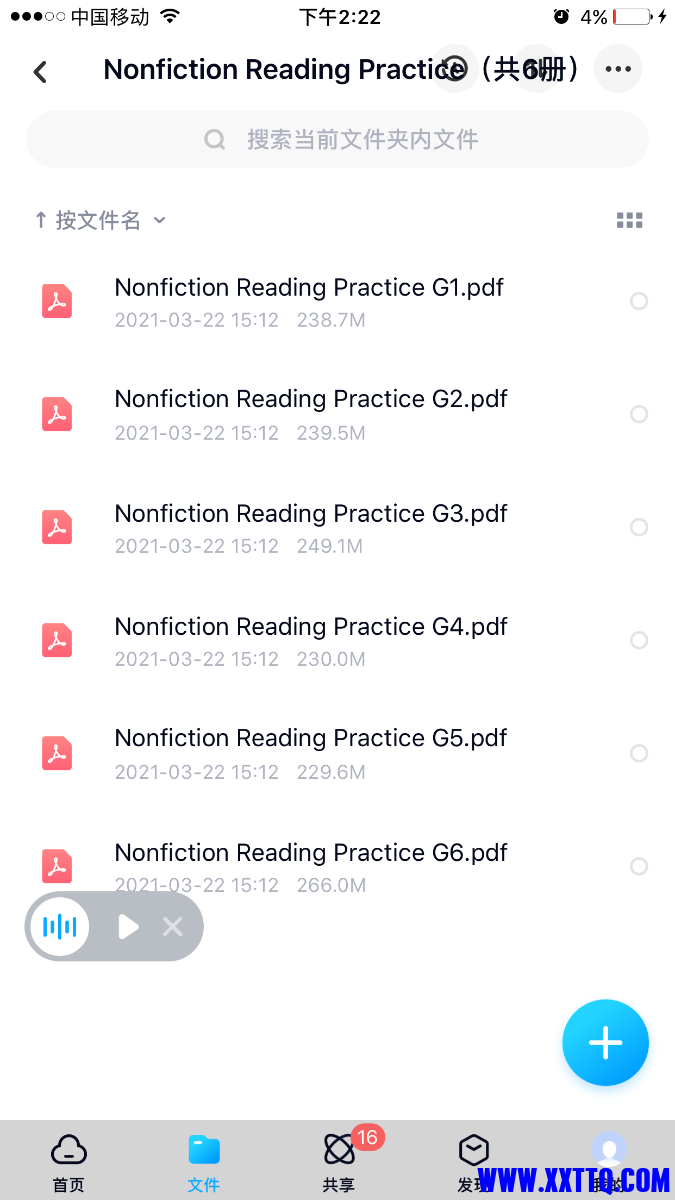Open Nonfiction Reading Practice G4.pdf
This screenshot has height=1200, width=675.
[x=311, y=640]
